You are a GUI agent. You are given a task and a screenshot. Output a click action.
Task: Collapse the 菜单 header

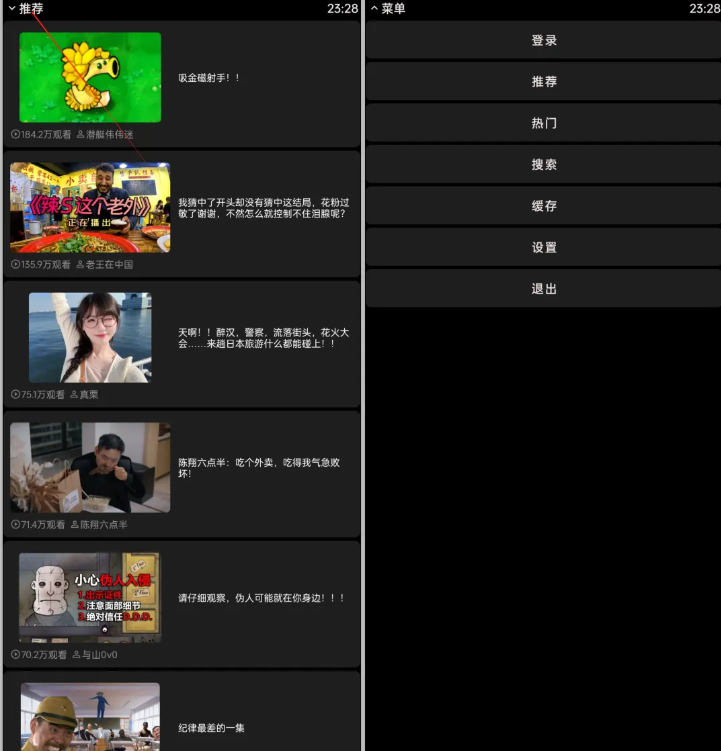coord(388,8)
